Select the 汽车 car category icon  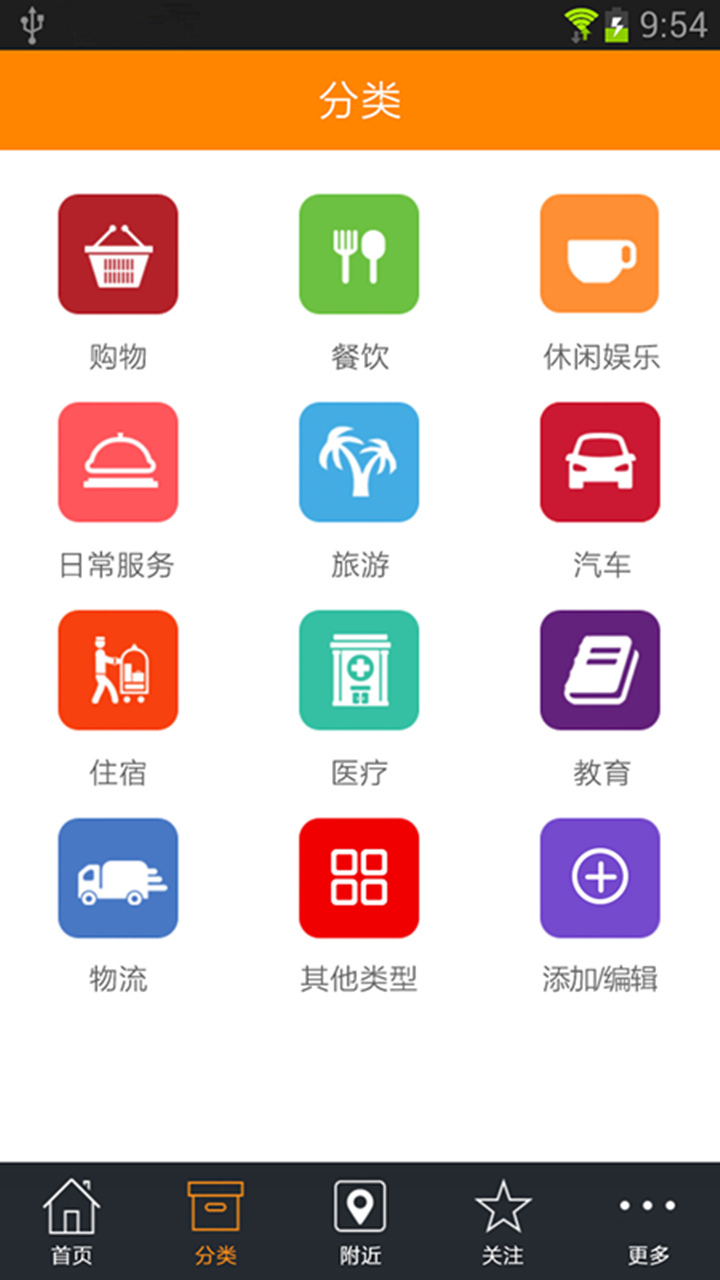click(599, 461)
